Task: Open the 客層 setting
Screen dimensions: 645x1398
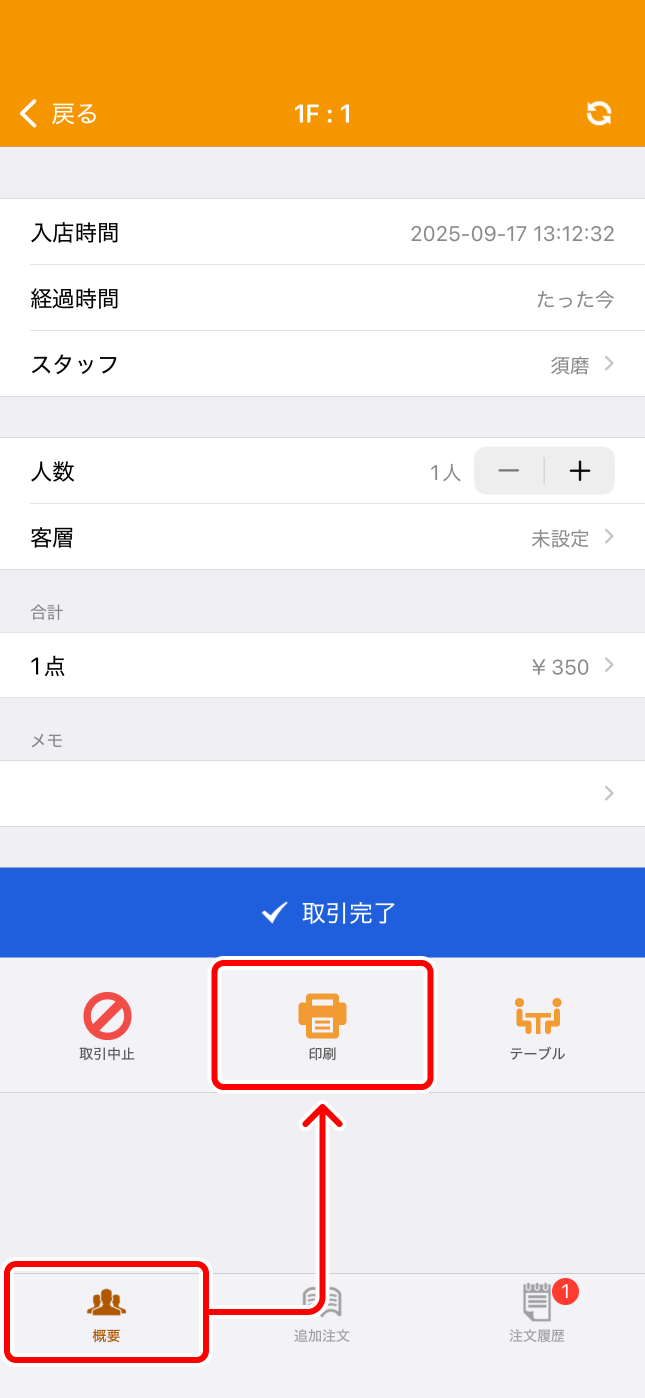Action: pos(322,538)
